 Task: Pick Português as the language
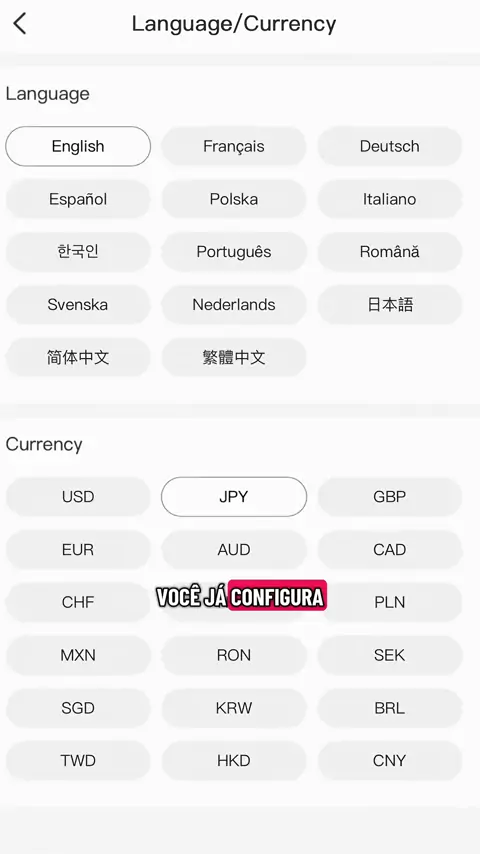(x=234, y=252)
